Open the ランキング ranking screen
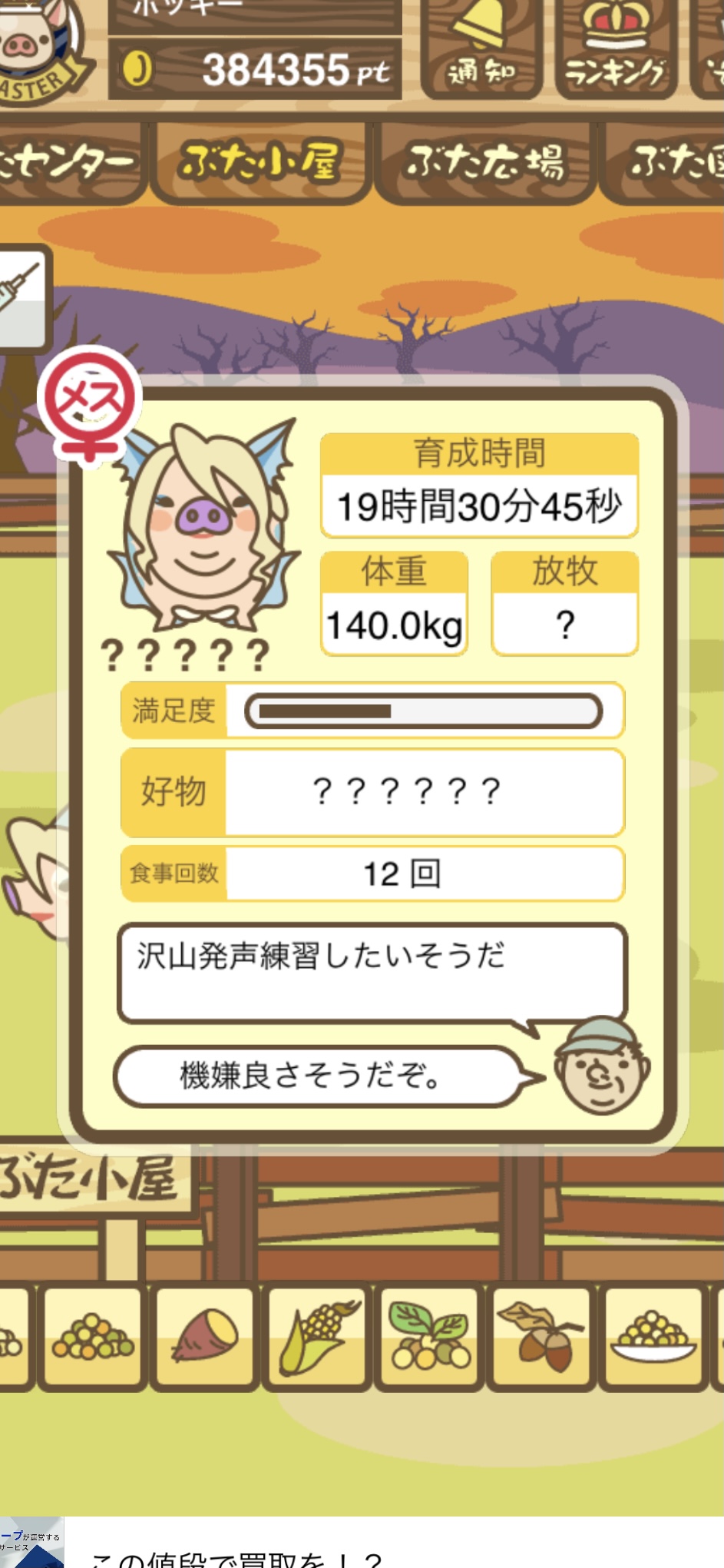Image resolution: width=724 pixels, height=1568 pixels. tap(615, 48)
